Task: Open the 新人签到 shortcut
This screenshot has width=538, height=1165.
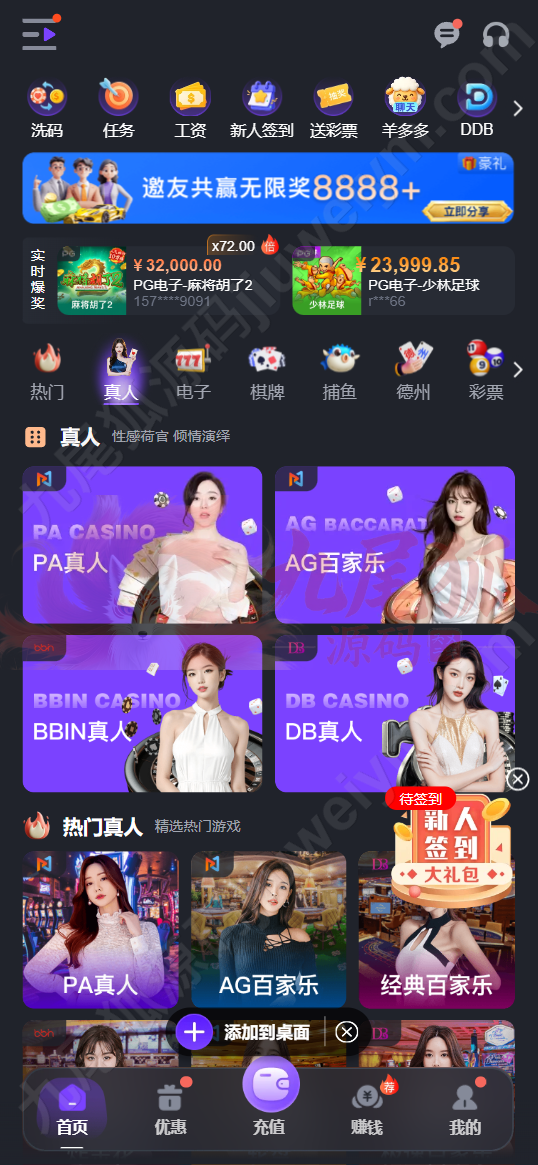Action: (x=262, y=109)
